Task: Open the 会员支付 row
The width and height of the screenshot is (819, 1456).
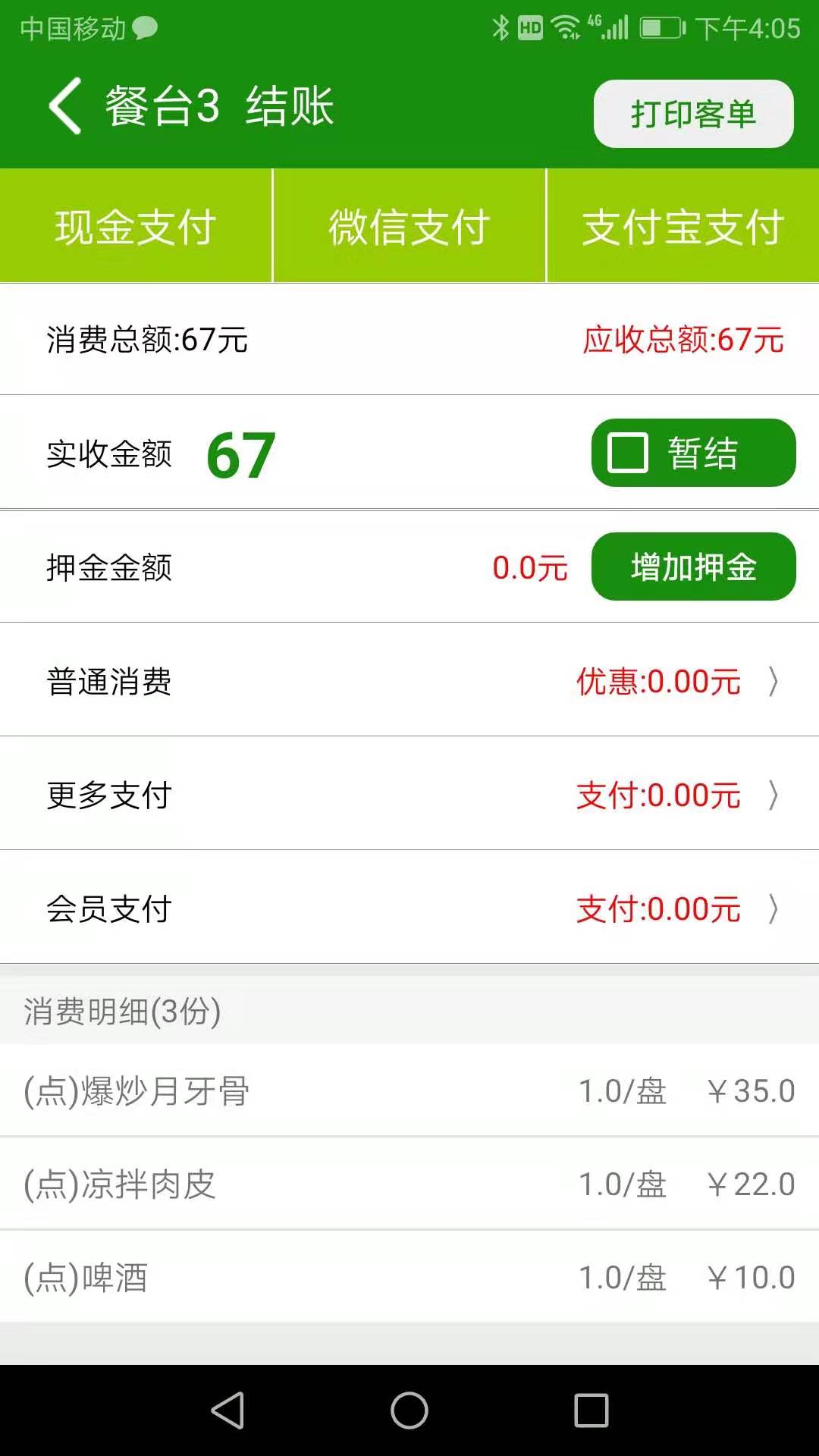Action: (x=409, y=908)
